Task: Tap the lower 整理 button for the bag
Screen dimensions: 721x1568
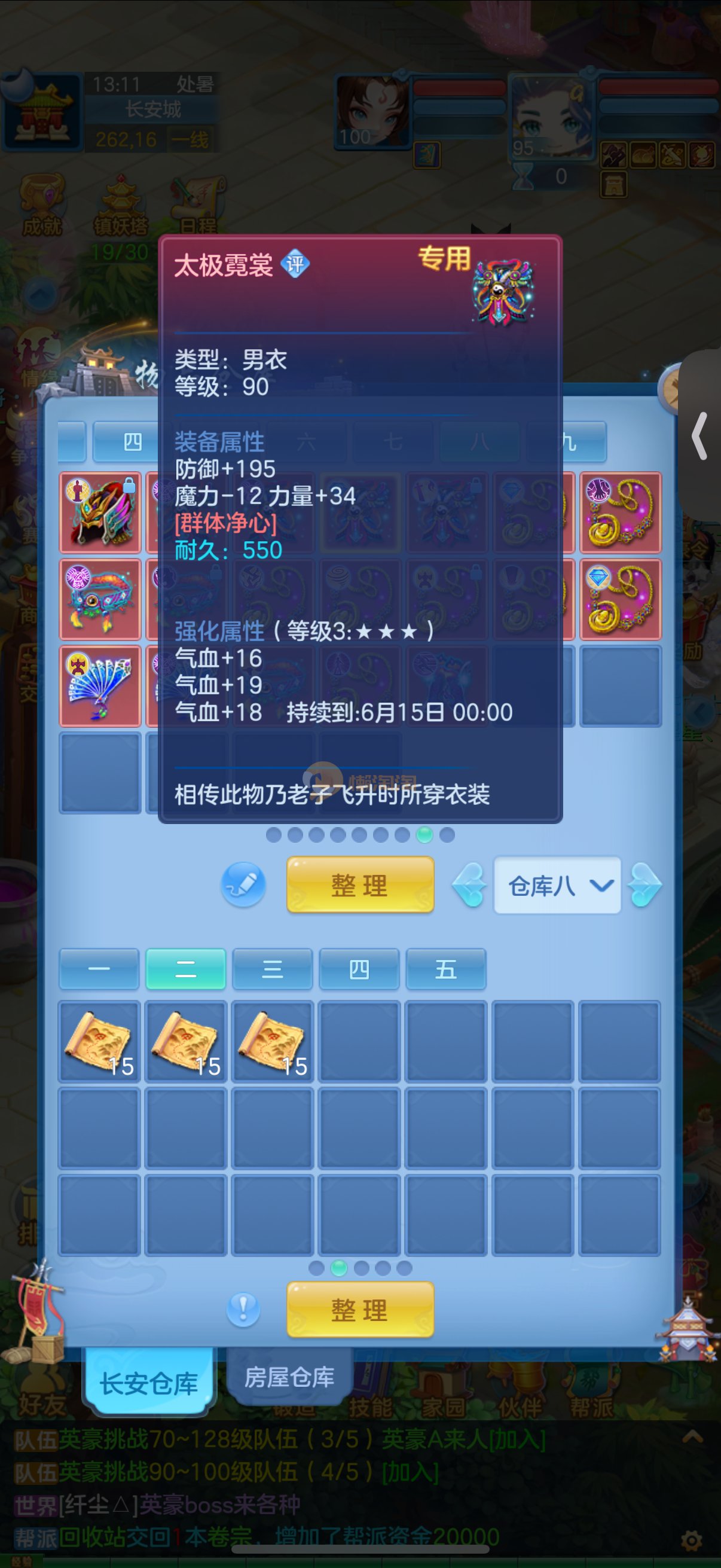Action: point(359,1309)
